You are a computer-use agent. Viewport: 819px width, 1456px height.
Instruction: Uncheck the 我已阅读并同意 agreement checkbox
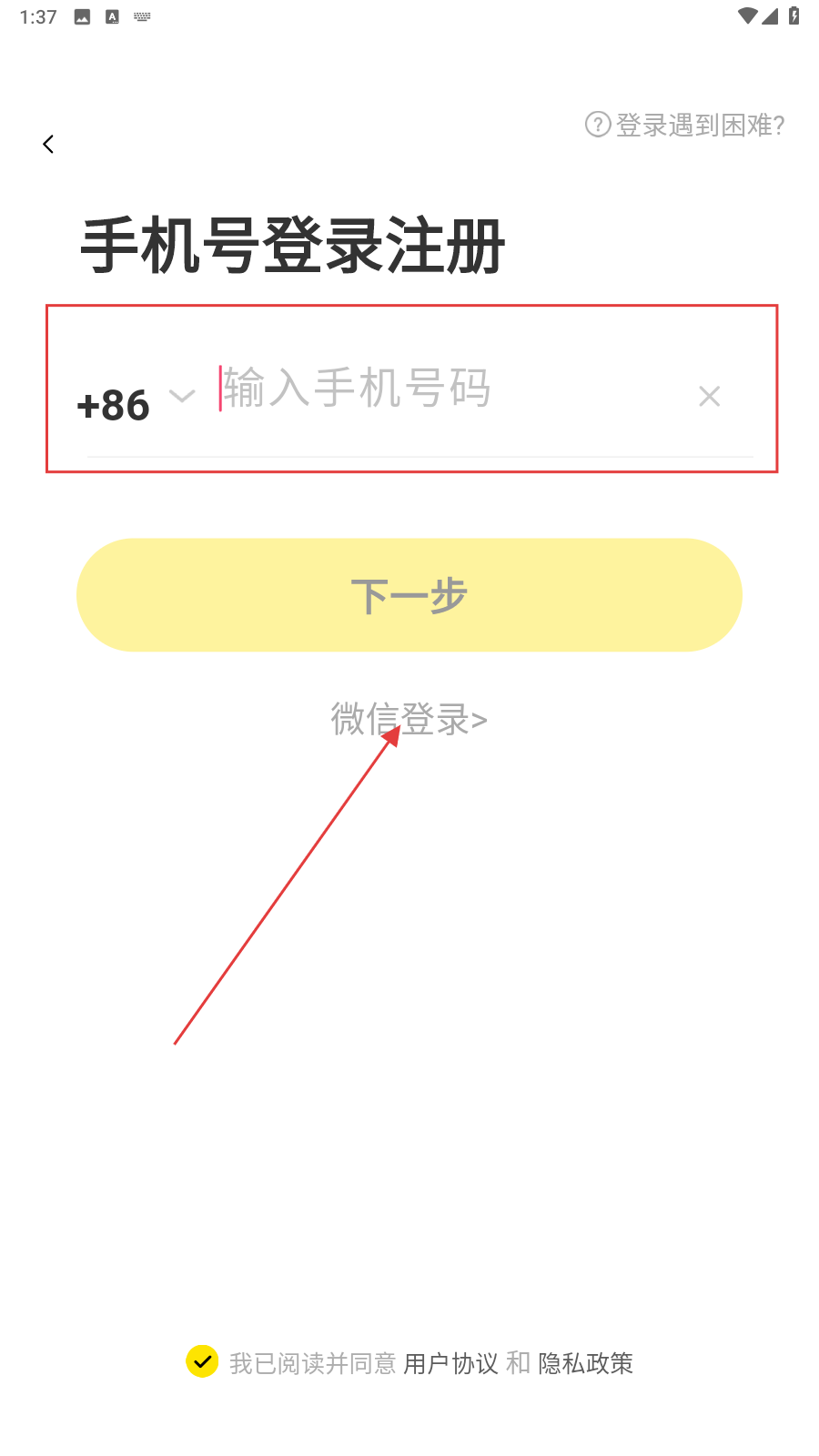[202, 1361]
